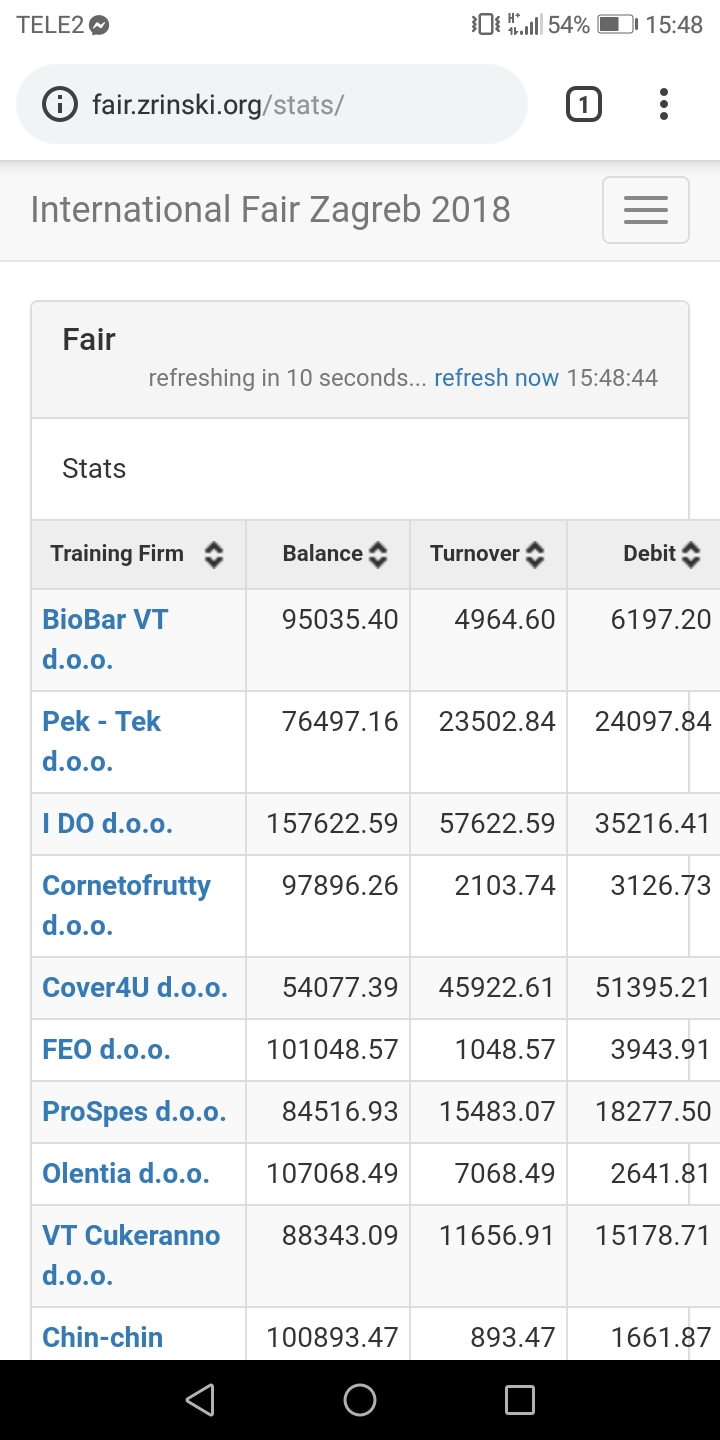This screenshot has height=1440, width=720.
Task: View site information icon in address bar
Action: click(x=60, y=104)
